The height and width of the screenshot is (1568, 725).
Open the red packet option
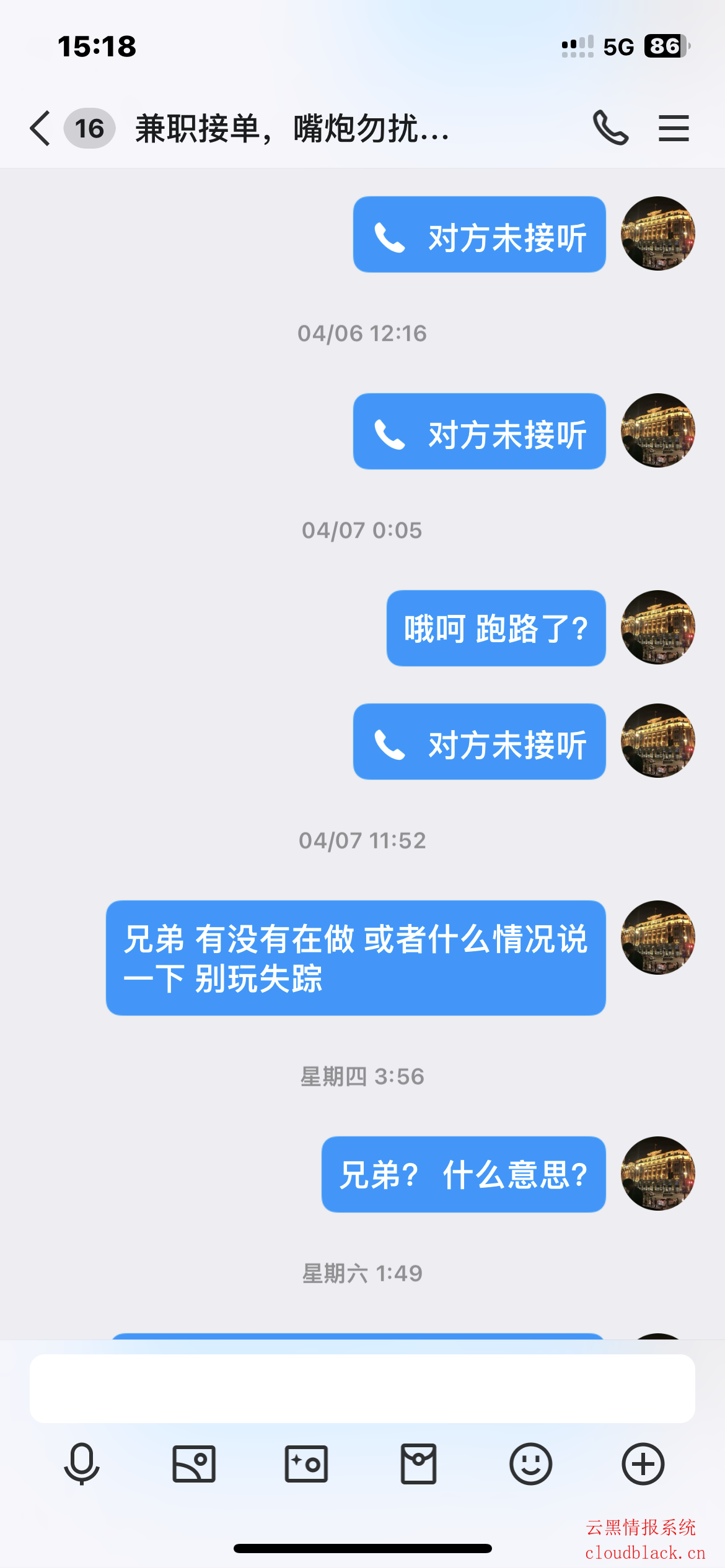click(x=418, y=1464)
